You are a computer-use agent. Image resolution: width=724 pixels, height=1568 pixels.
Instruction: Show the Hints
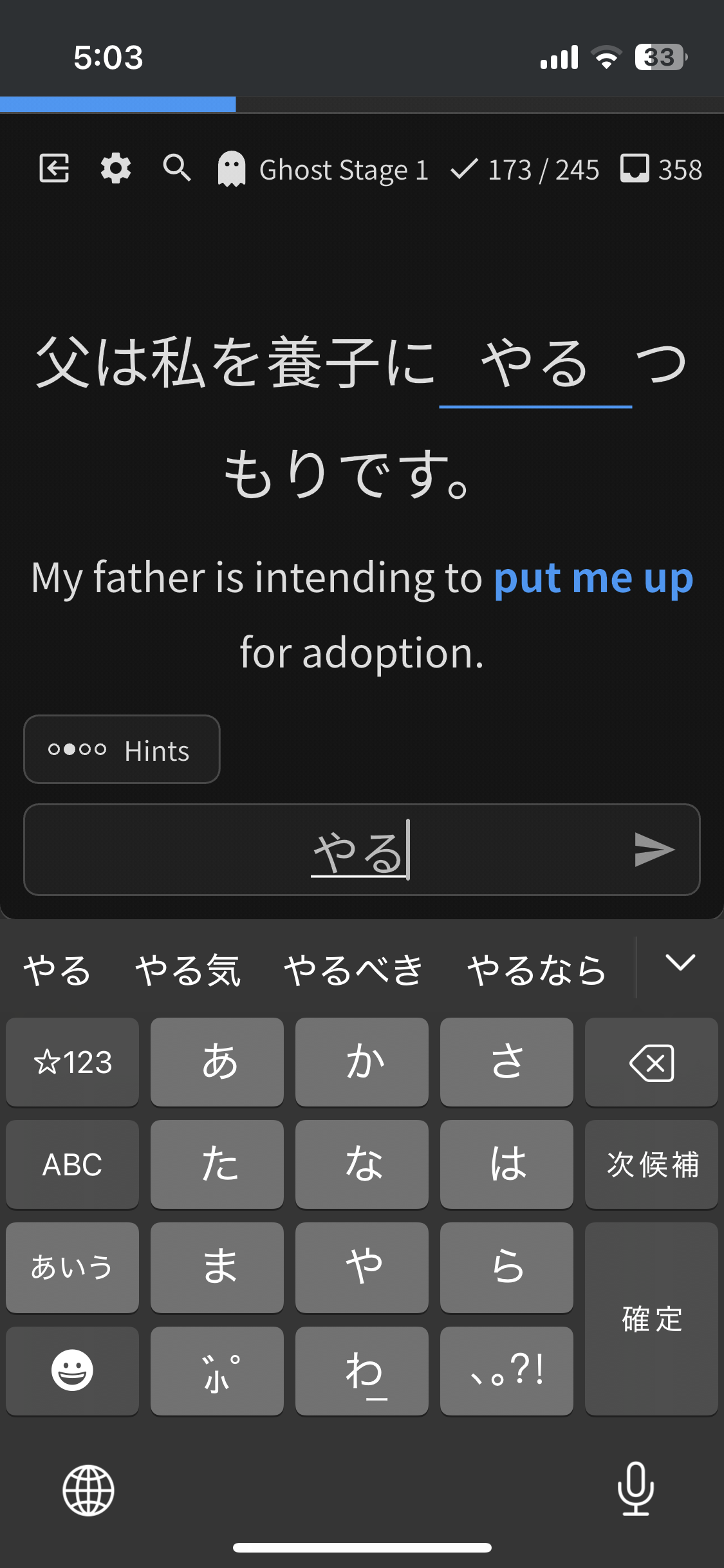[x=122, y=749]
